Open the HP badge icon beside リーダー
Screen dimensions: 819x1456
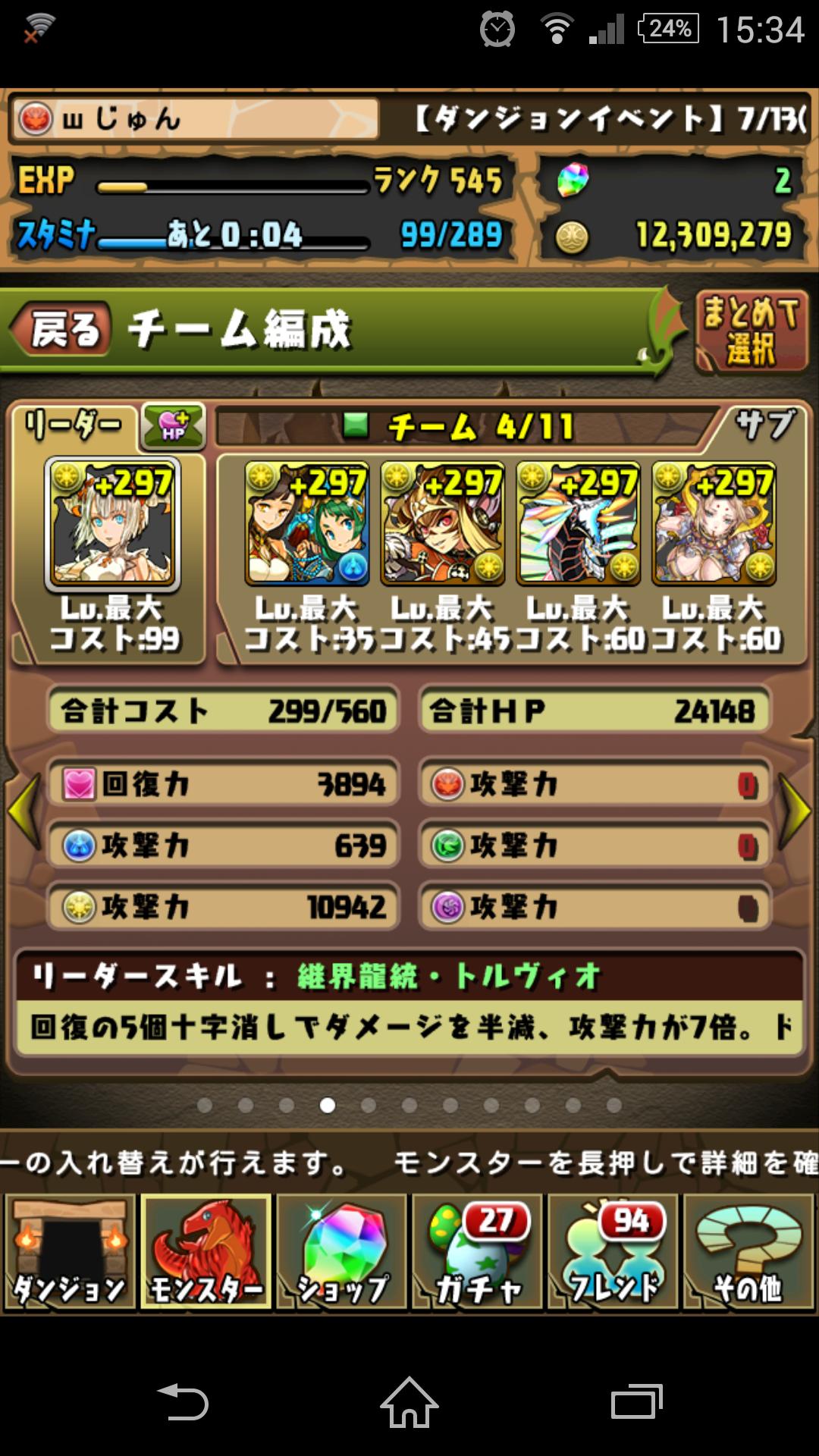(x=174, y=425)
